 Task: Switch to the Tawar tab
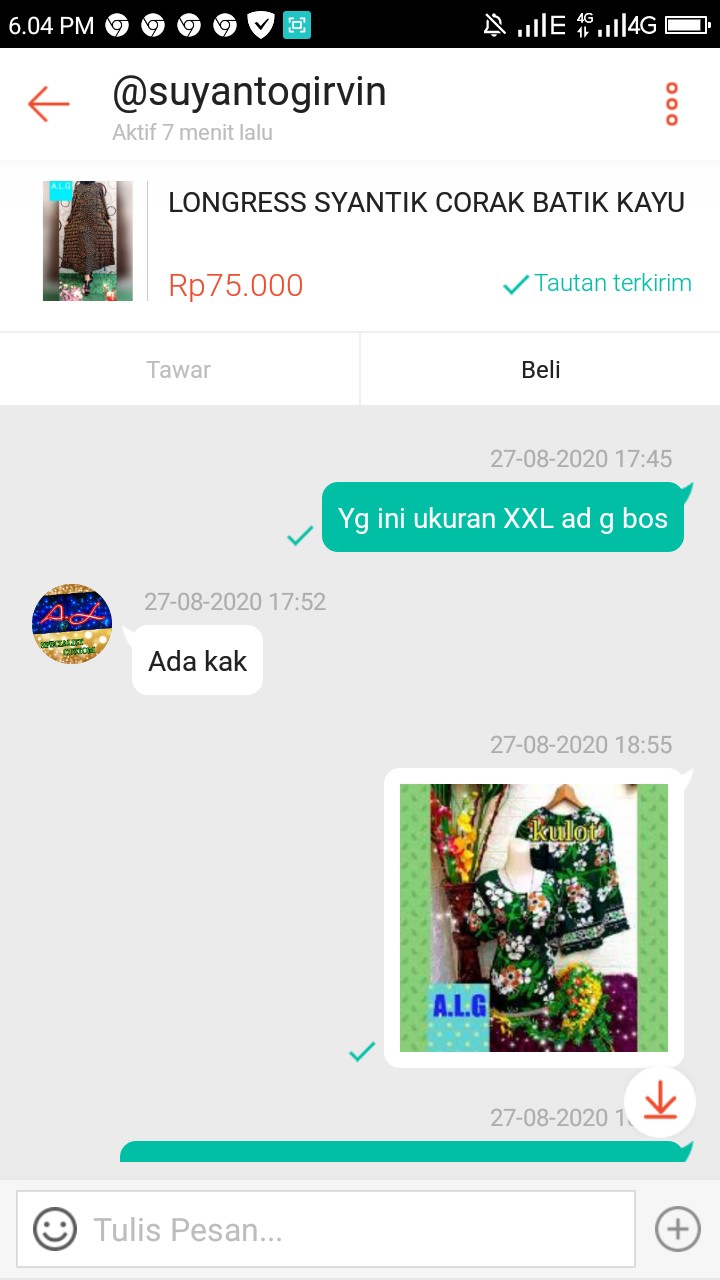(x=179, y=368)
